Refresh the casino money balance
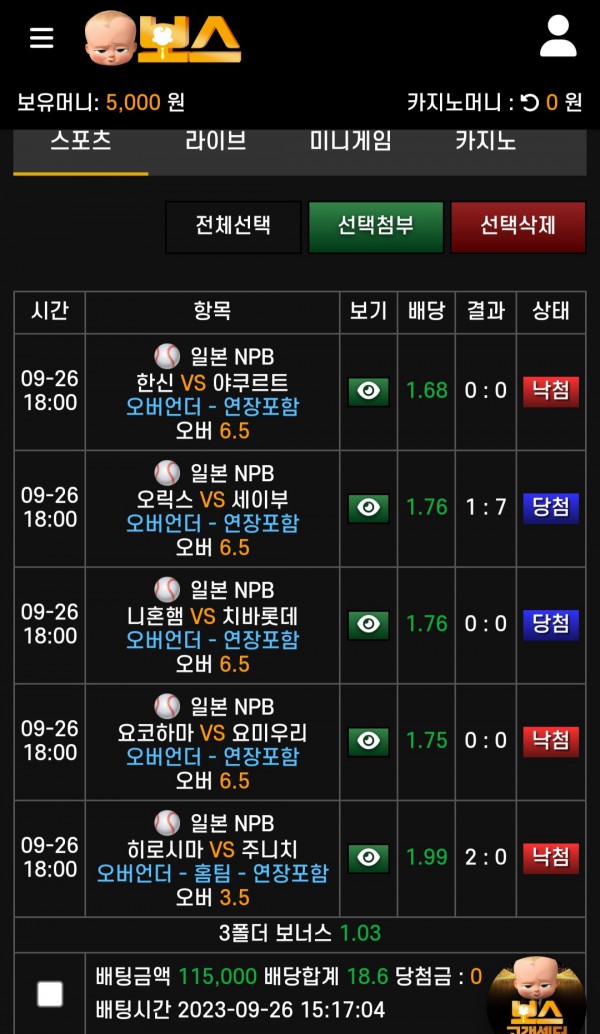Viewport: 600px width, 1034px height. click(530, 102)
